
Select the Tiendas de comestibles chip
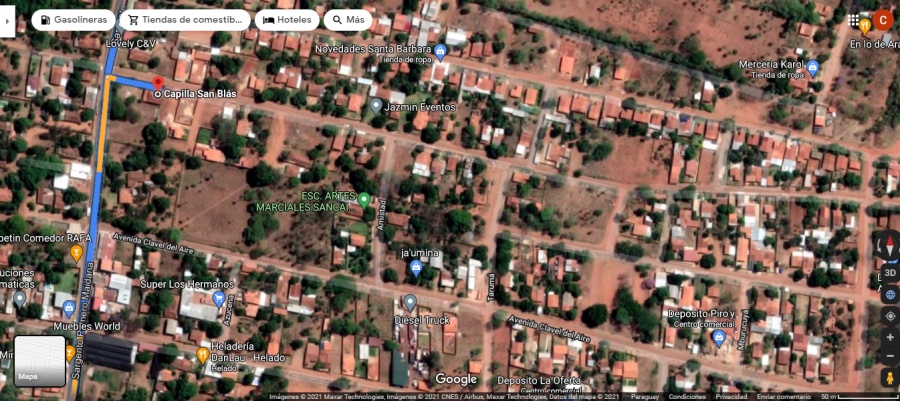point(184,20)
